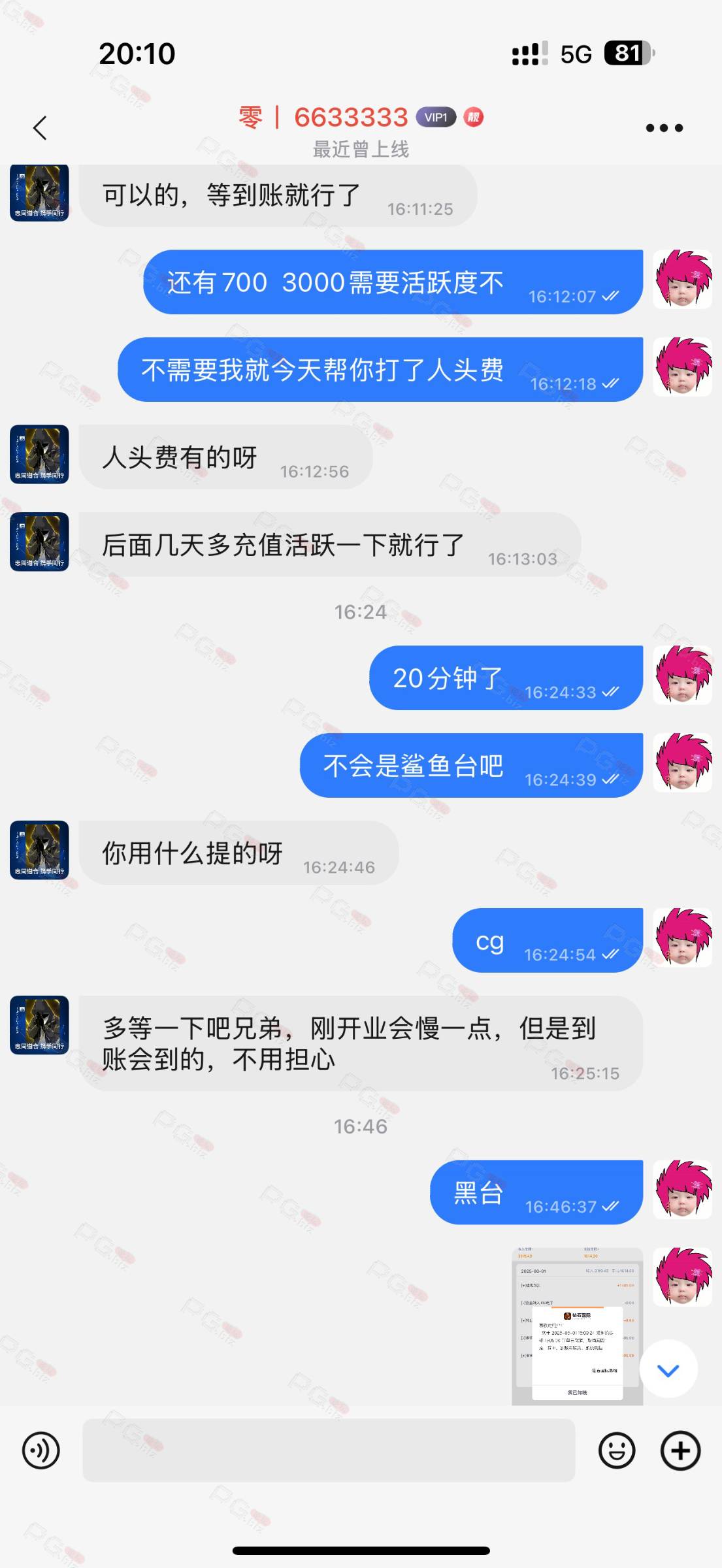Viewport: 722px width, 1568px height.
Task: Open the emoji picker
Action: (x=617, y=1450)
